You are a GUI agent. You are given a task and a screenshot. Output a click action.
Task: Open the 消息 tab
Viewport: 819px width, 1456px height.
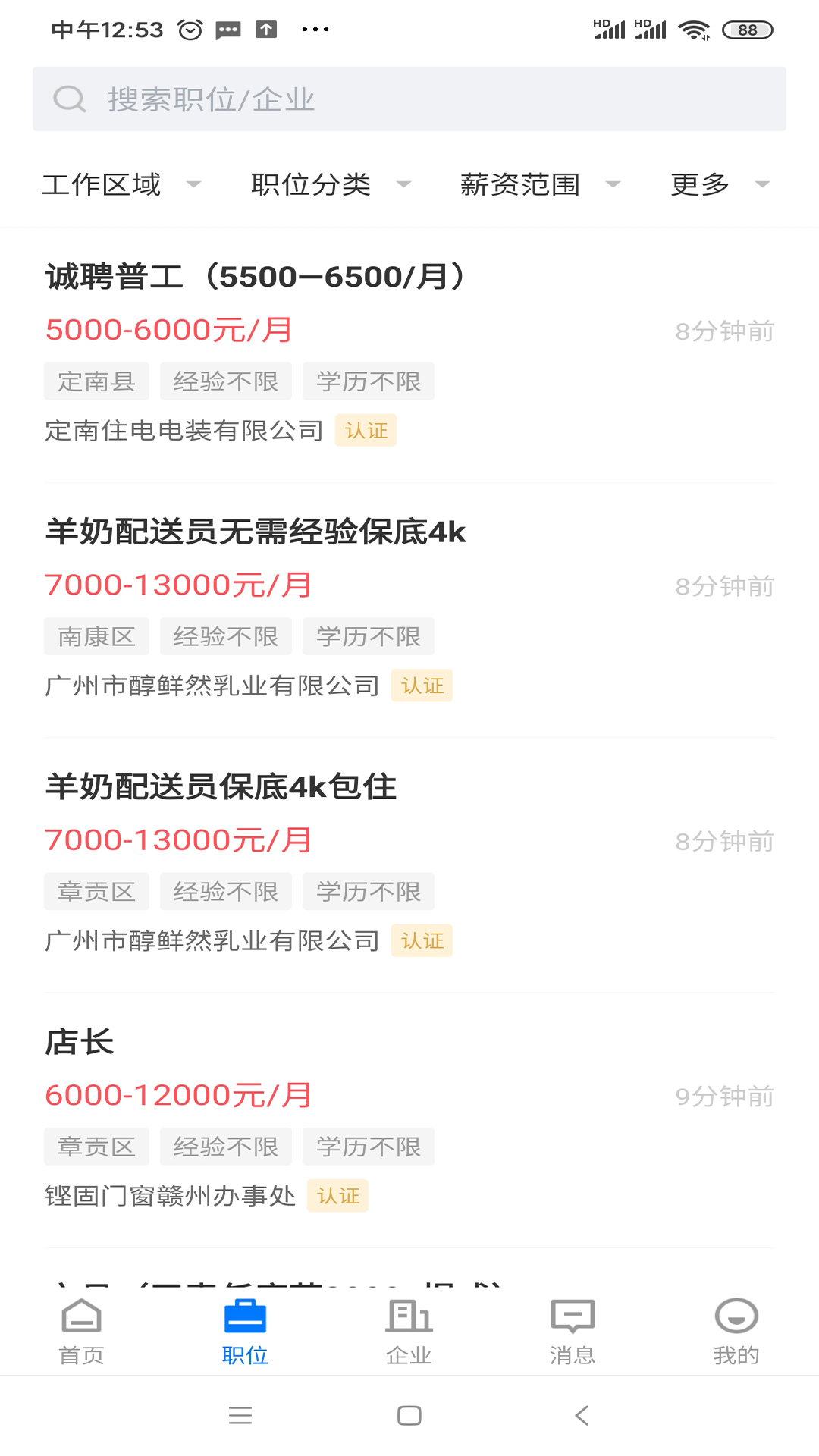[573, 1332]
